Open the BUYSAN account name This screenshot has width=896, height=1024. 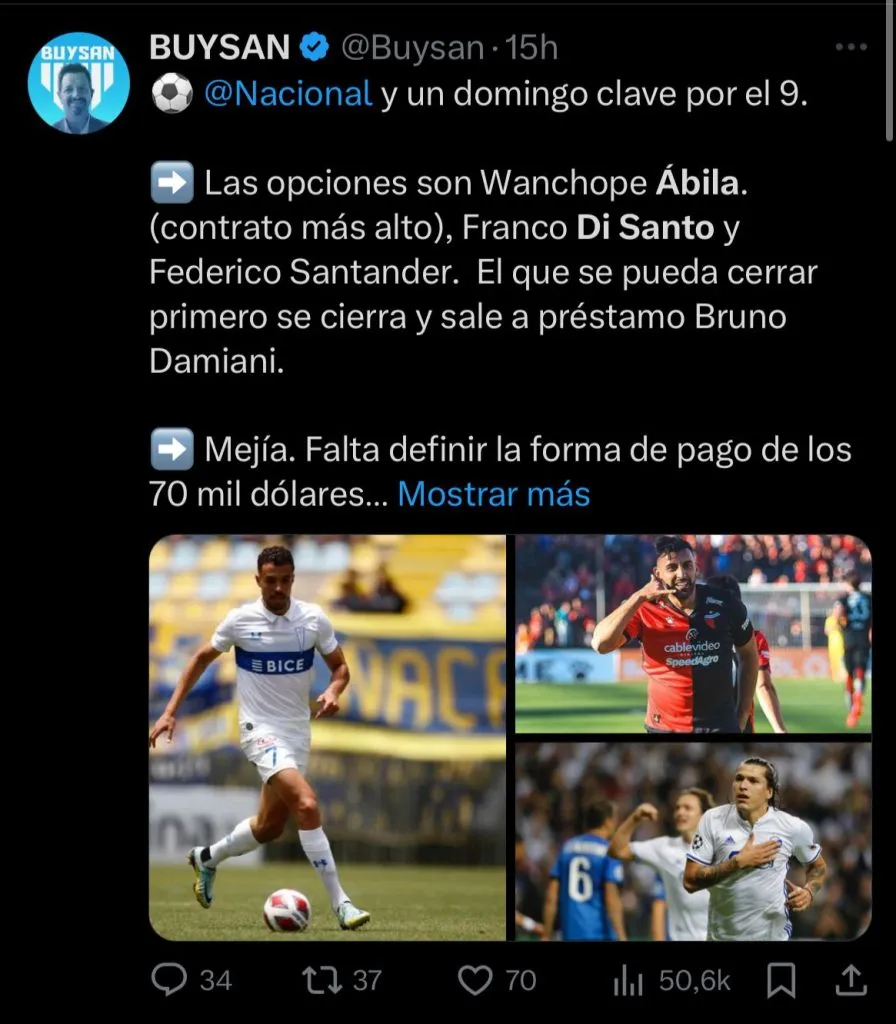[x=220, y=47]
